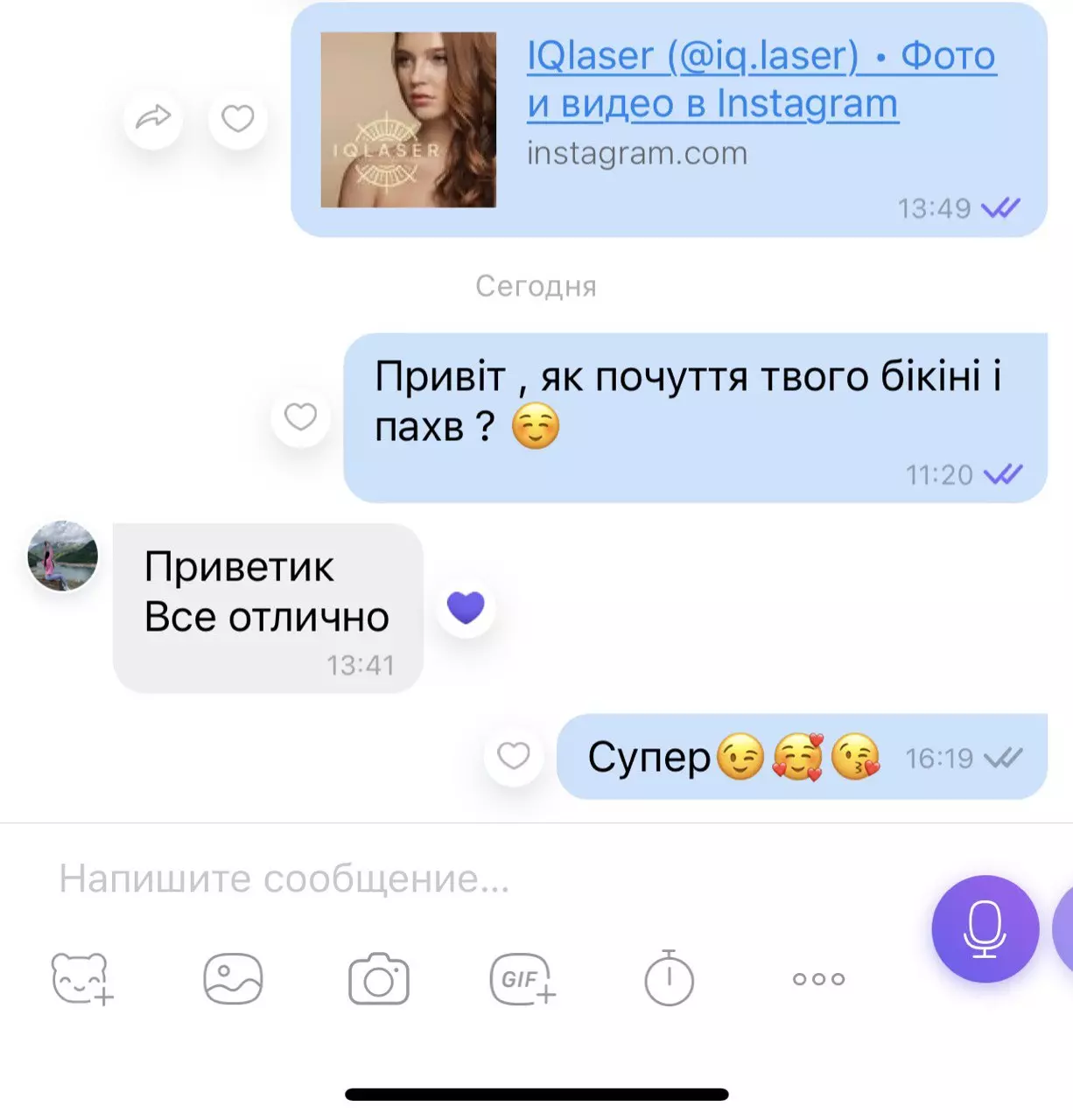Record a voice message with the microphone
The width and height of the screenshot is (1073, 1120).
tap(985, 928)
